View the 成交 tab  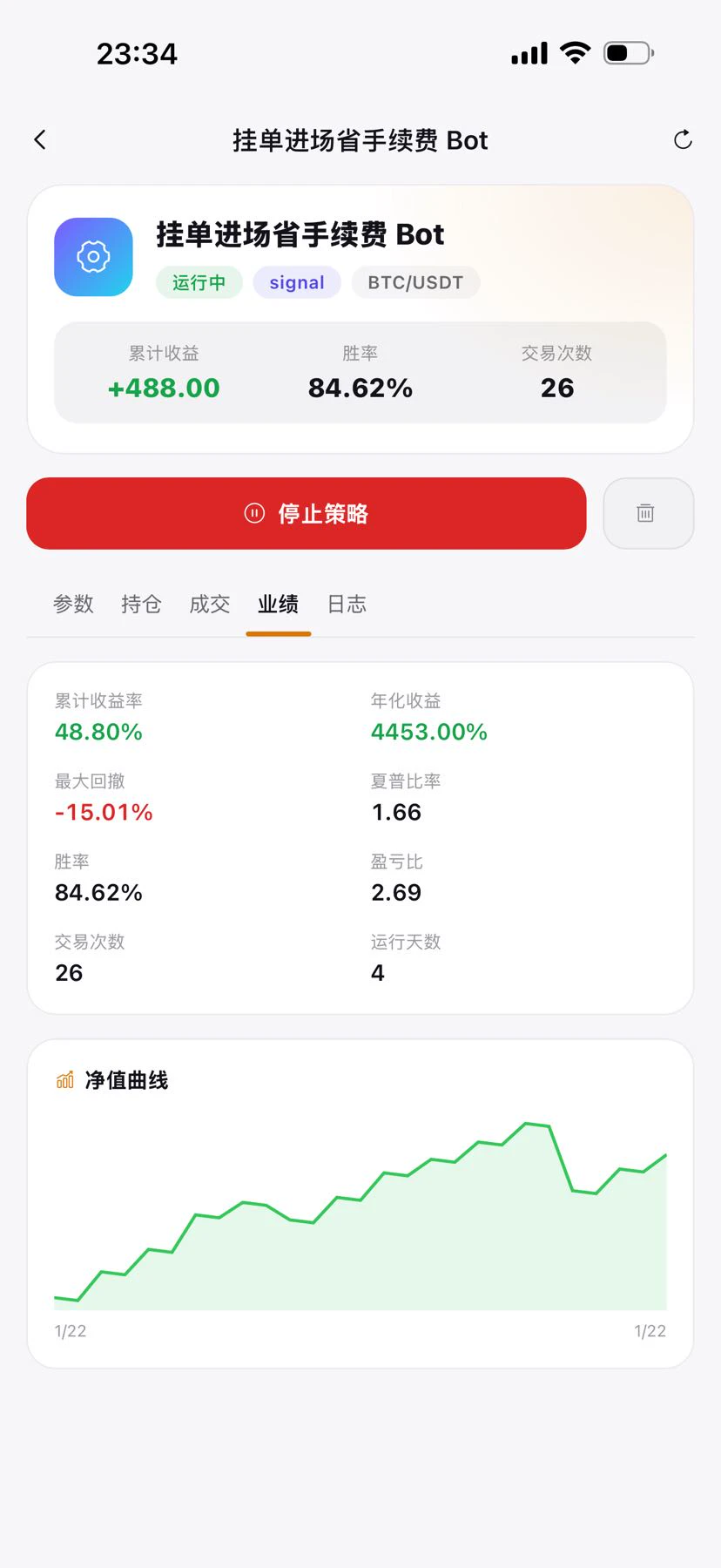point(210,604)
